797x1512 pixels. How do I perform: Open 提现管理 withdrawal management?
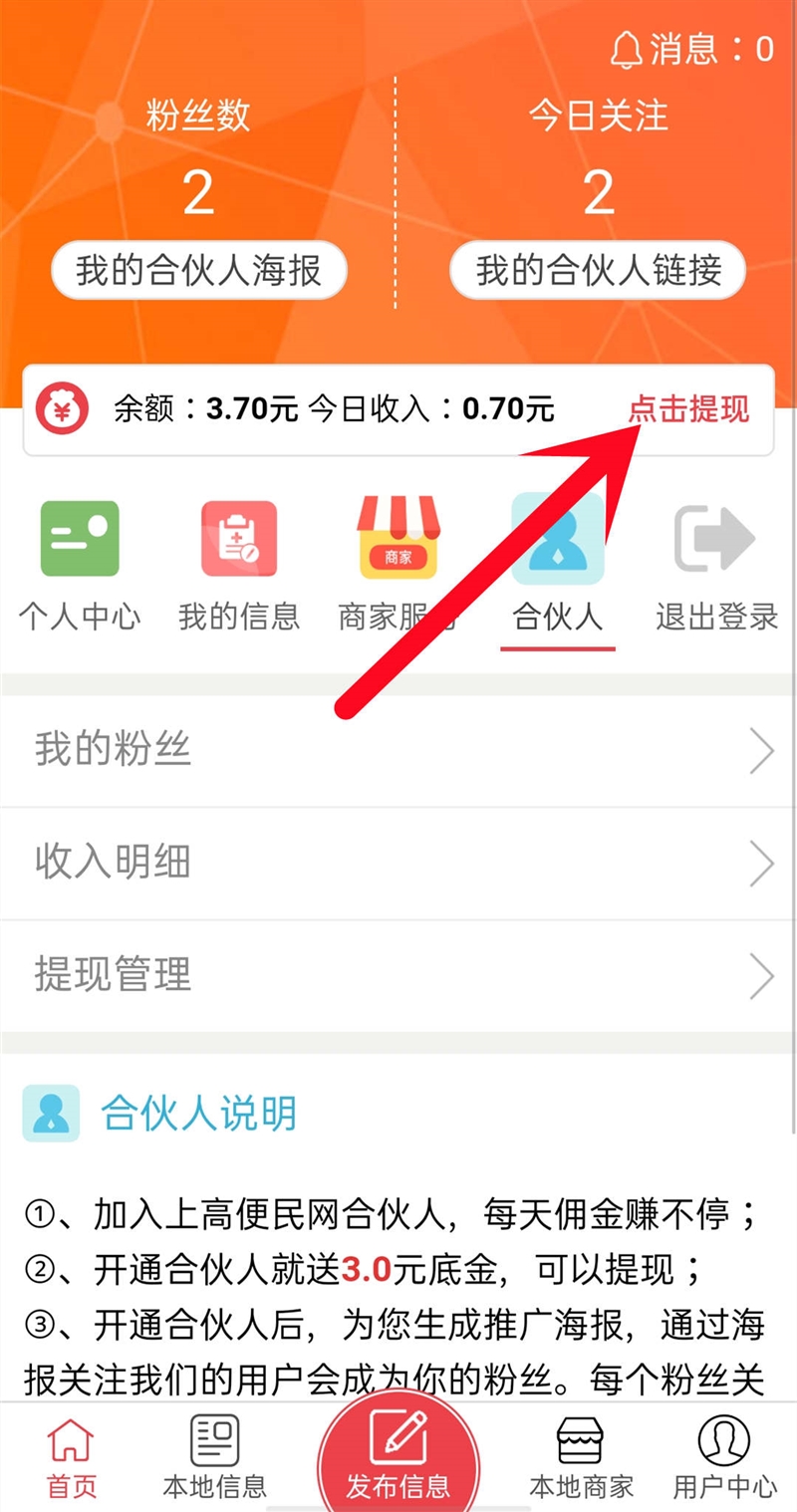click(x=398, y=975)
